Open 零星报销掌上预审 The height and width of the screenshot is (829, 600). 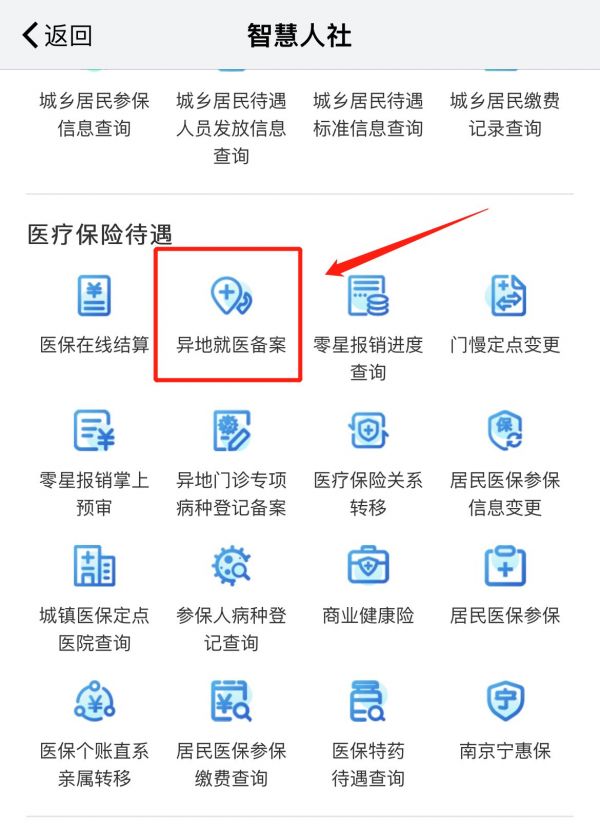(x=94, y=453)
